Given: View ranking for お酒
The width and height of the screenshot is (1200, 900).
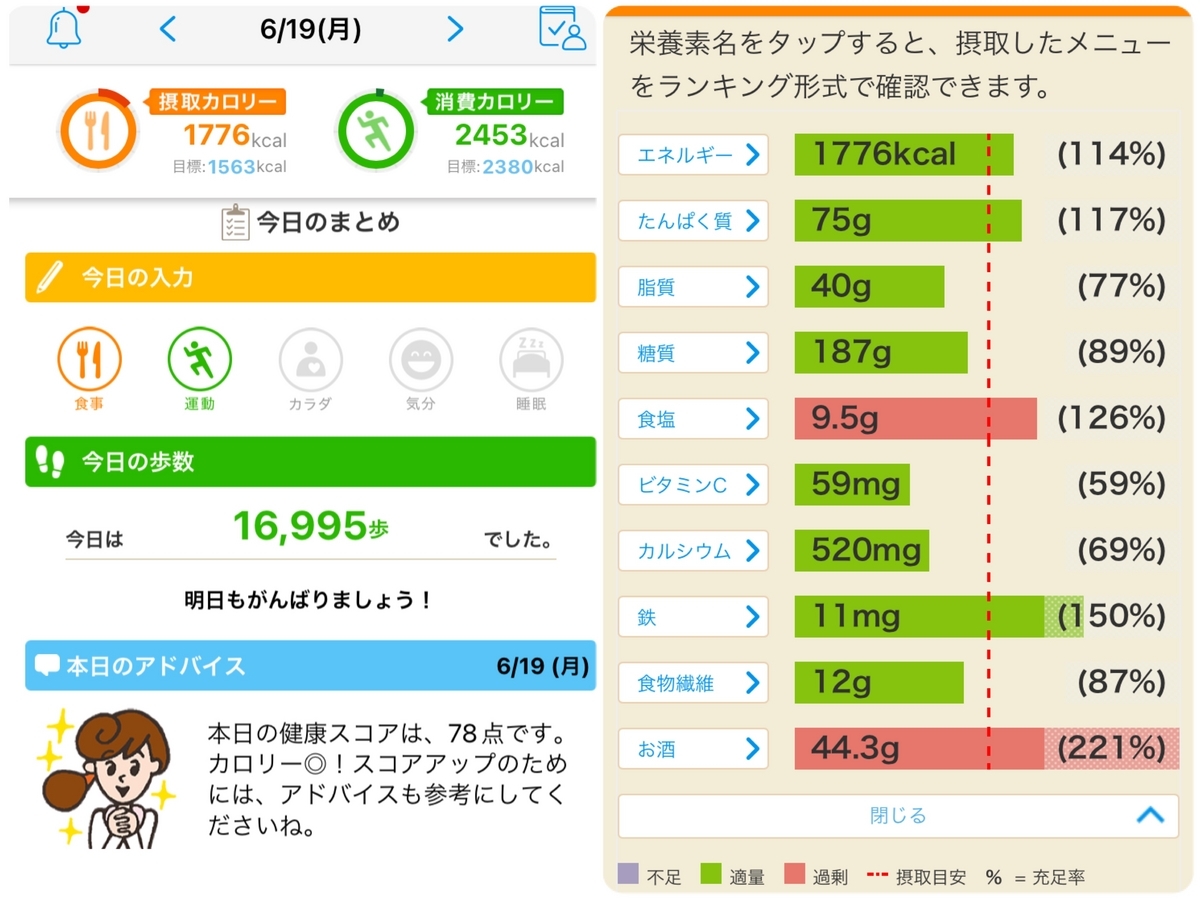Looking at the screenshot, I should point(693,749).
